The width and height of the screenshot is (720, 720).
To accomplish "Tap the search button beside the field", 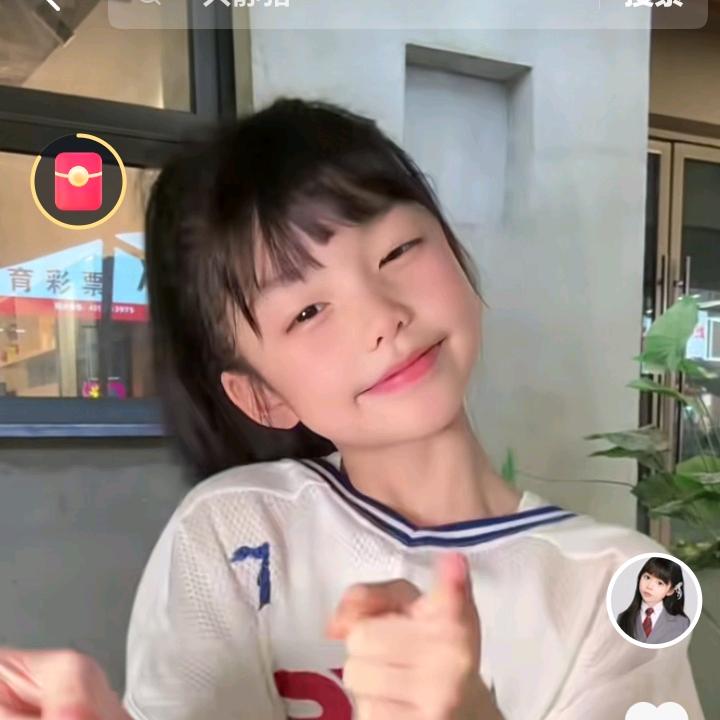I will coord(654,5).
